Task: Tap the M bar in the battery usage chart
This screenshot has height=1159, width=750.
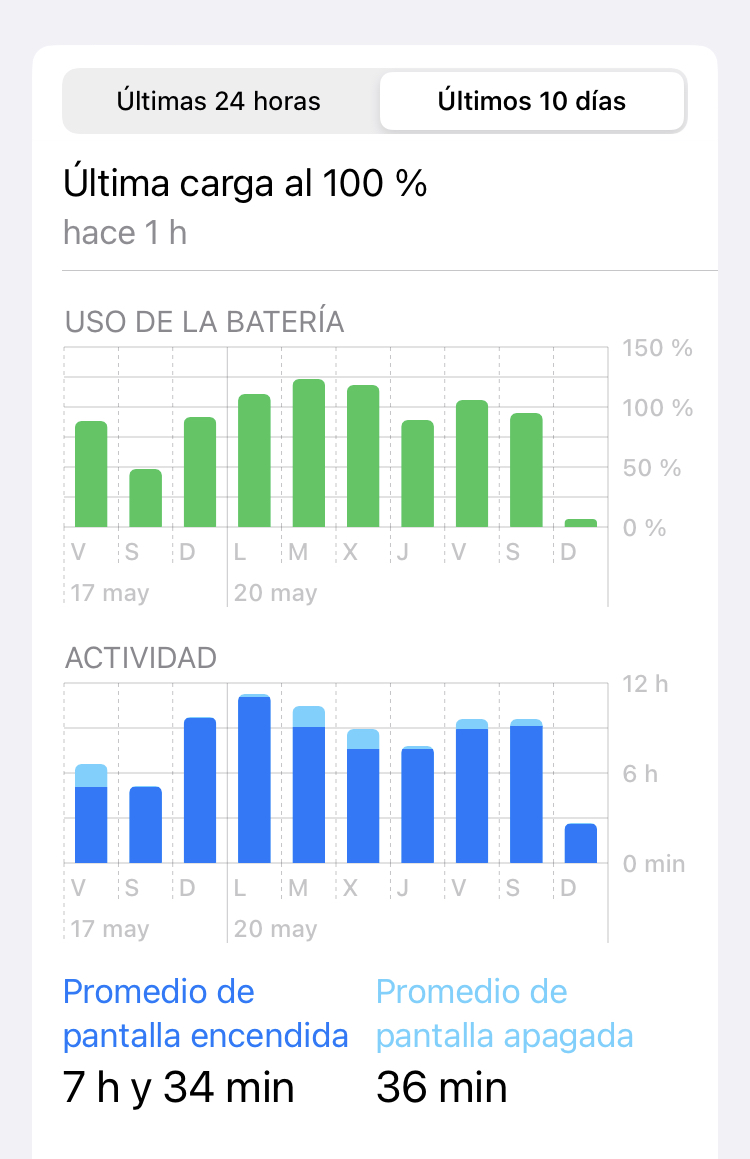Action: pyautogui.click(x=308, y=453)
